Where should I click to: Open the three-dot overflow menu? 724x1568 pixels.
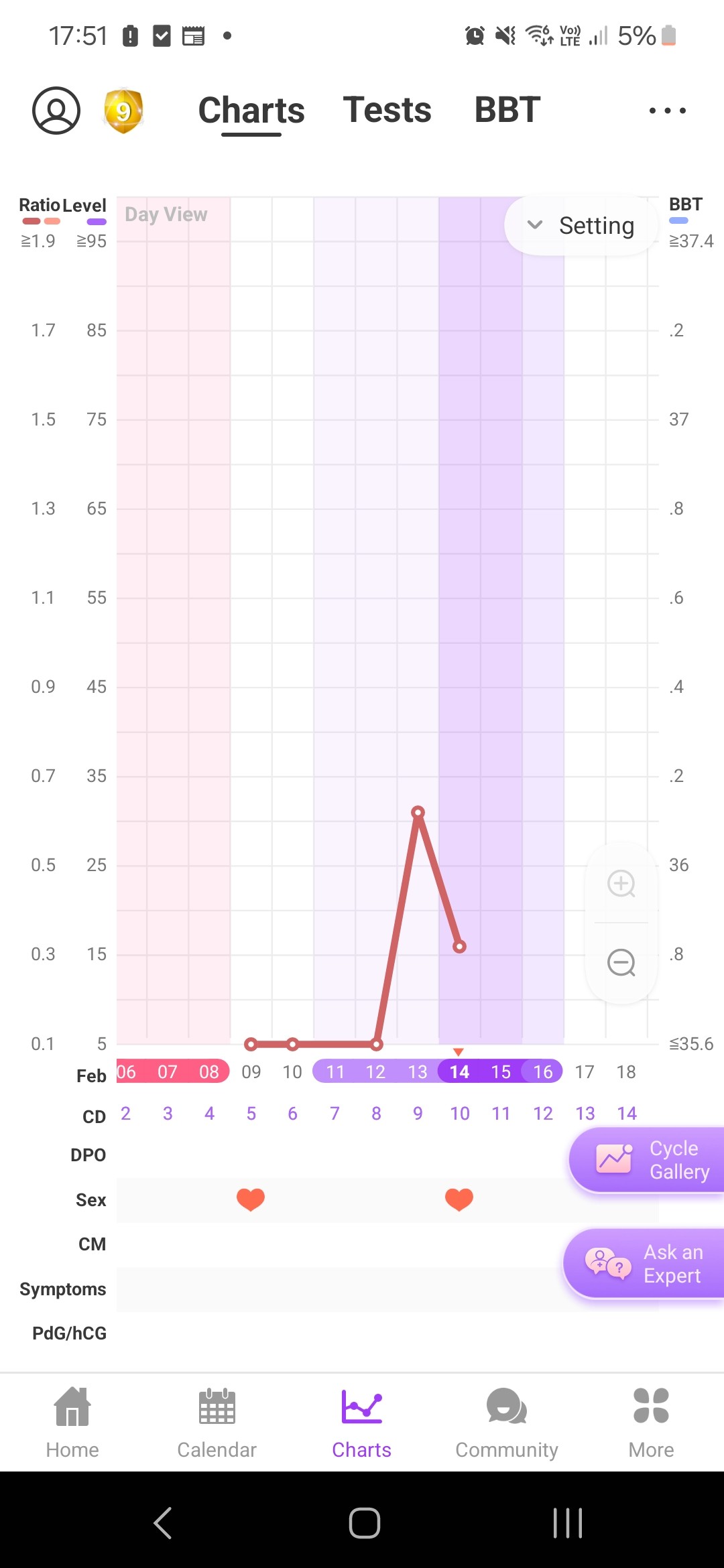(x=667, y=111)
